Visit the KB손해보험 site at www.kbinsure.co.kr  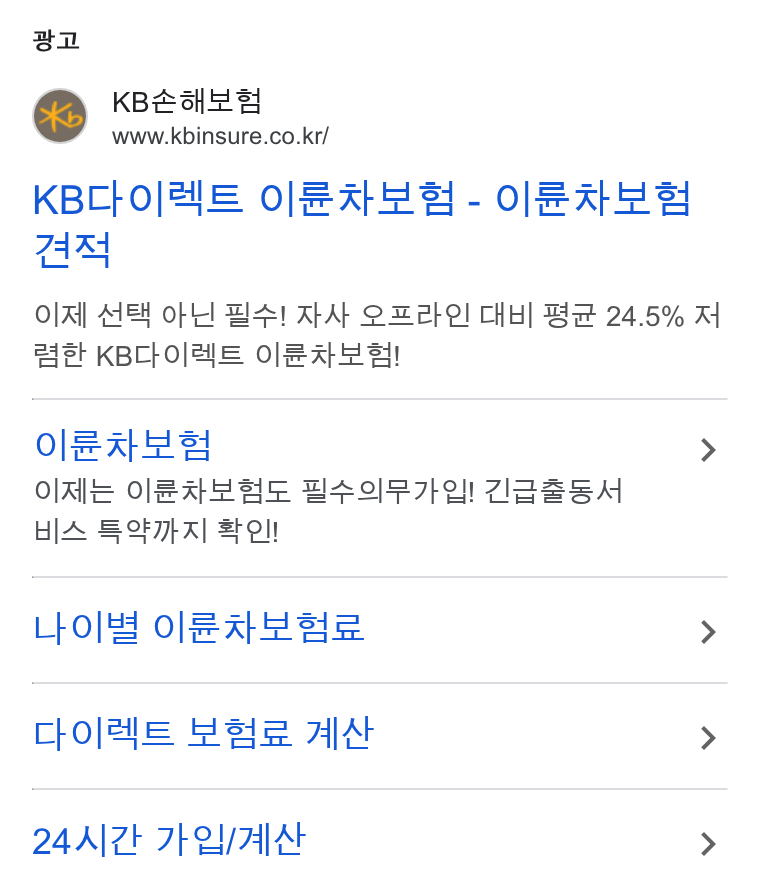220,135
